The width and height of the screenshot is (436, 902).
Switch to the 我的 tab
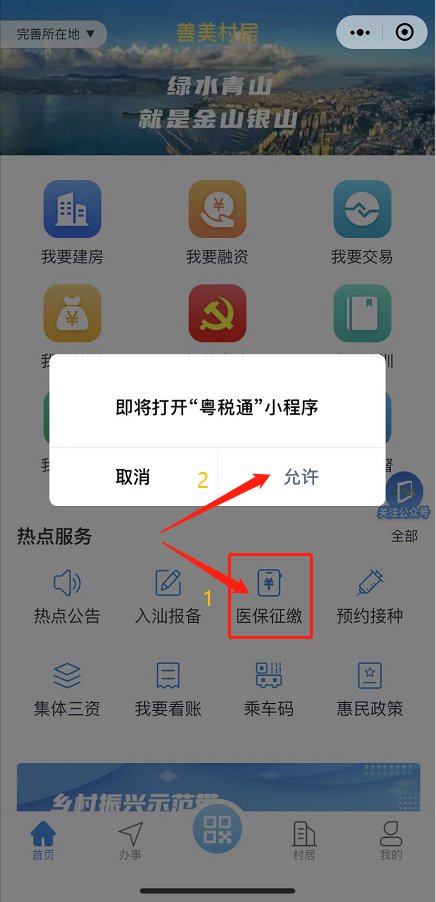point(391,840)
